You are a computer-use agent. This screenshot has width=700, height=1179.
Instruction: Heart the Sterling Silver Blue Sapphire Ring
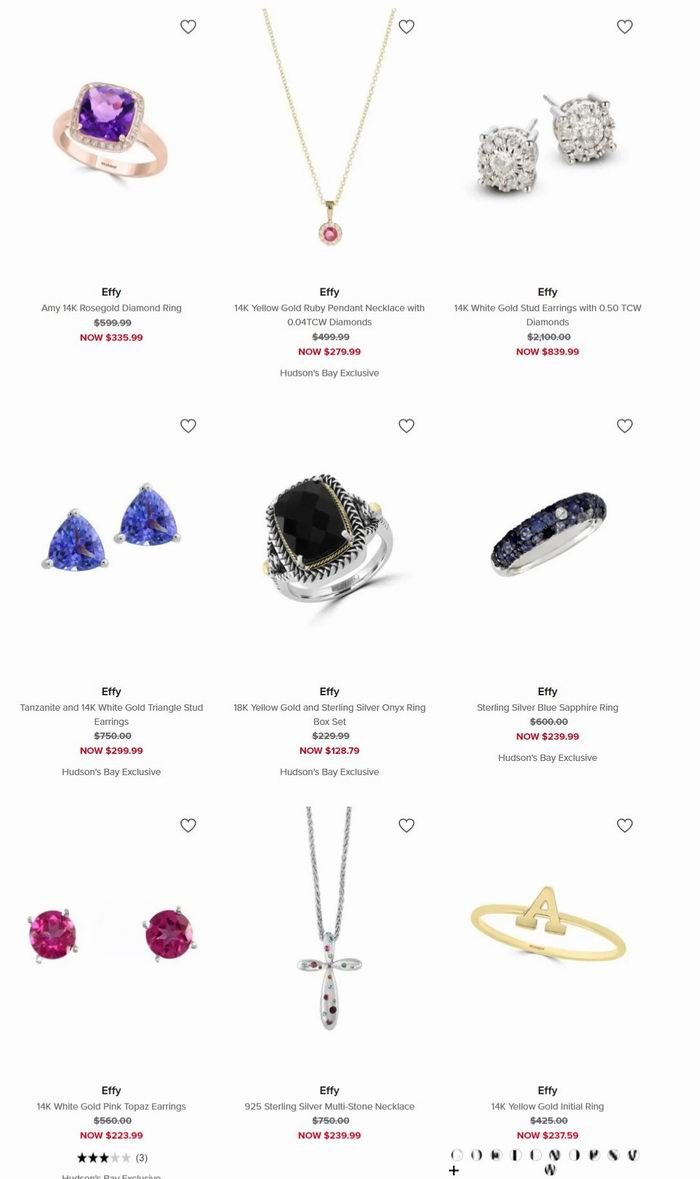tap(625, 426)
